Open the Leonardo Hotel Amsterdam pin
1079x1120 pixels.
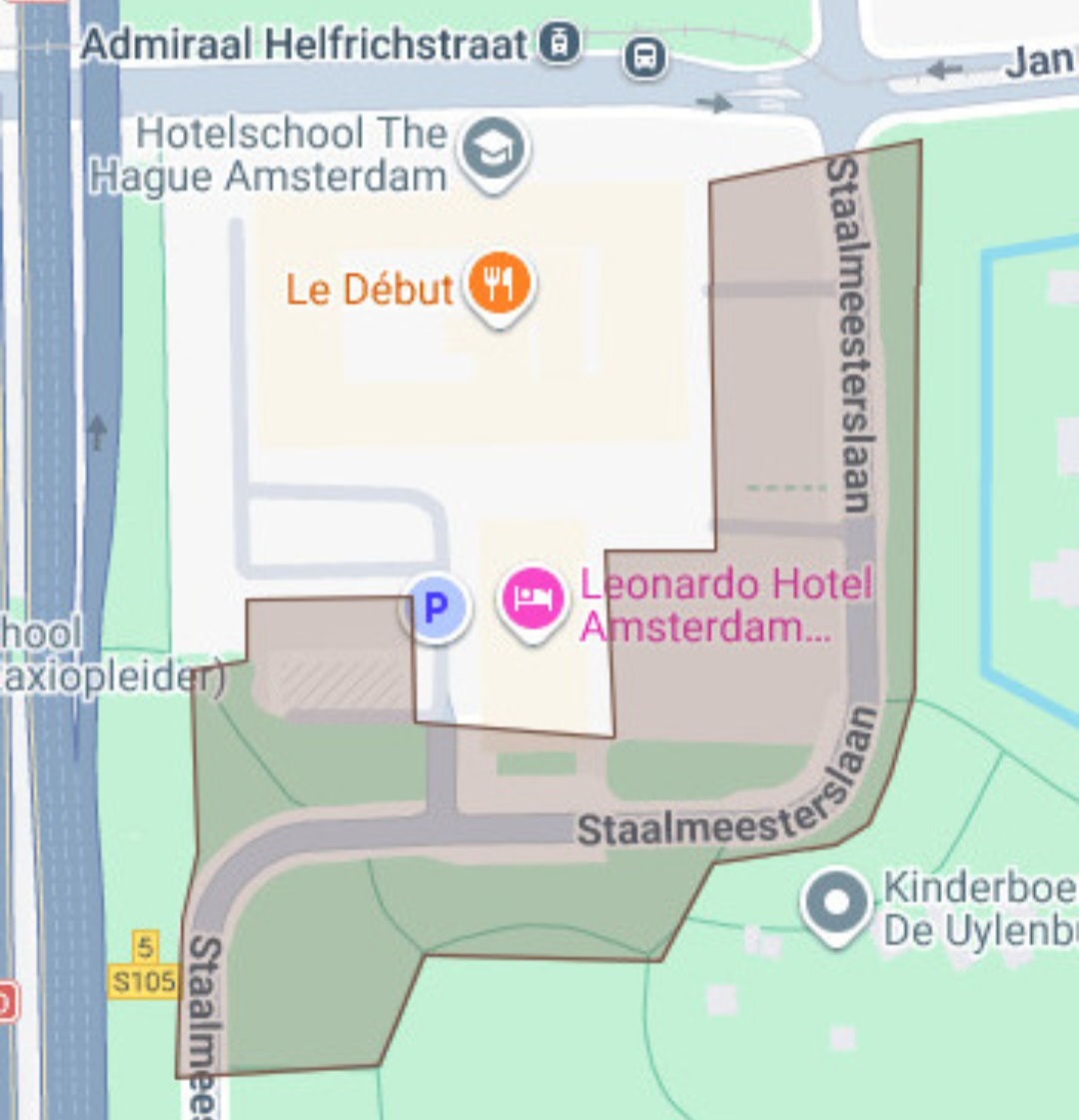[x=533, y=600]
